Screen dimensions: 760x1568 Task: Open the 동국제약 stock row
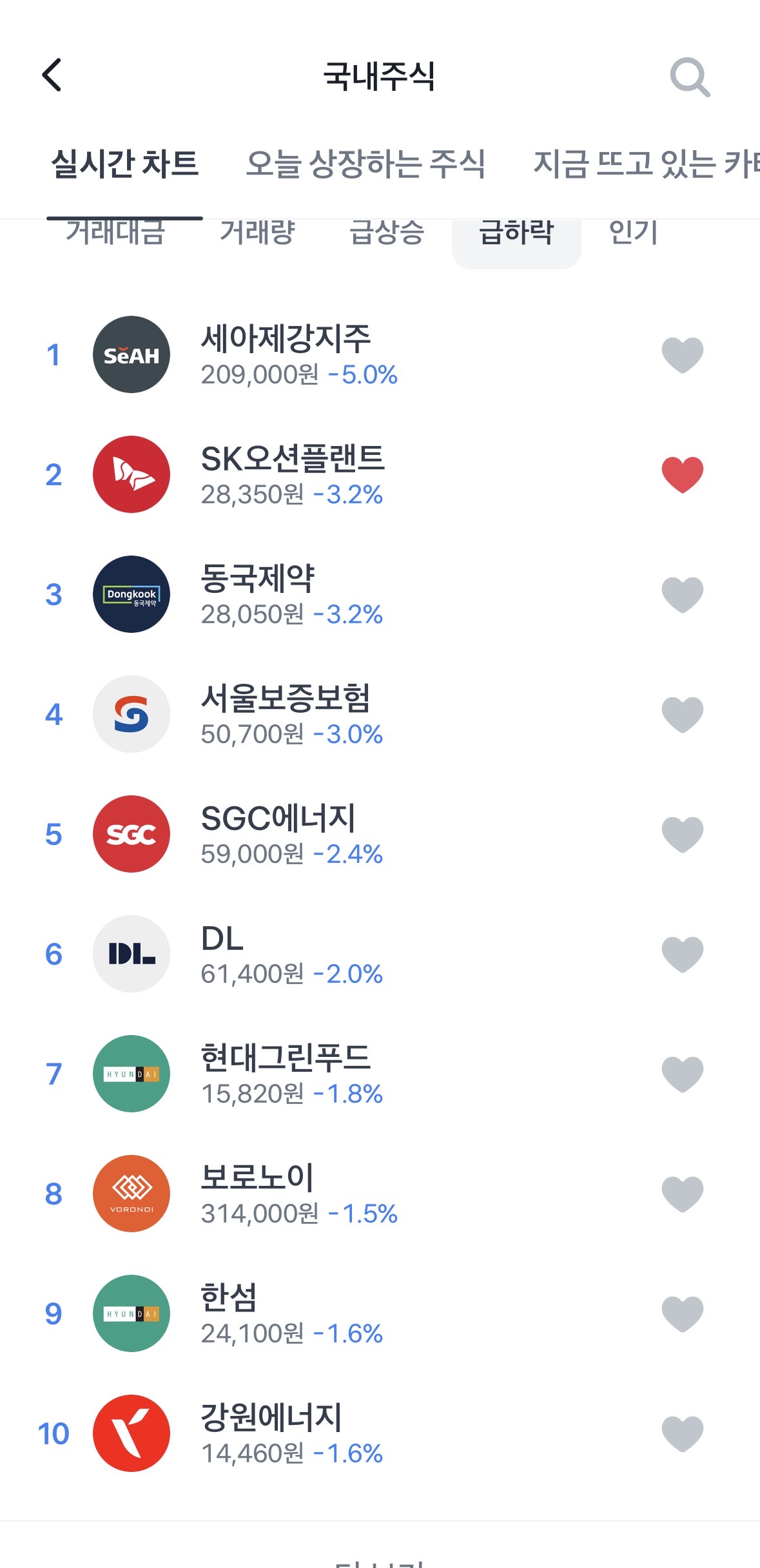coord(380,594)
